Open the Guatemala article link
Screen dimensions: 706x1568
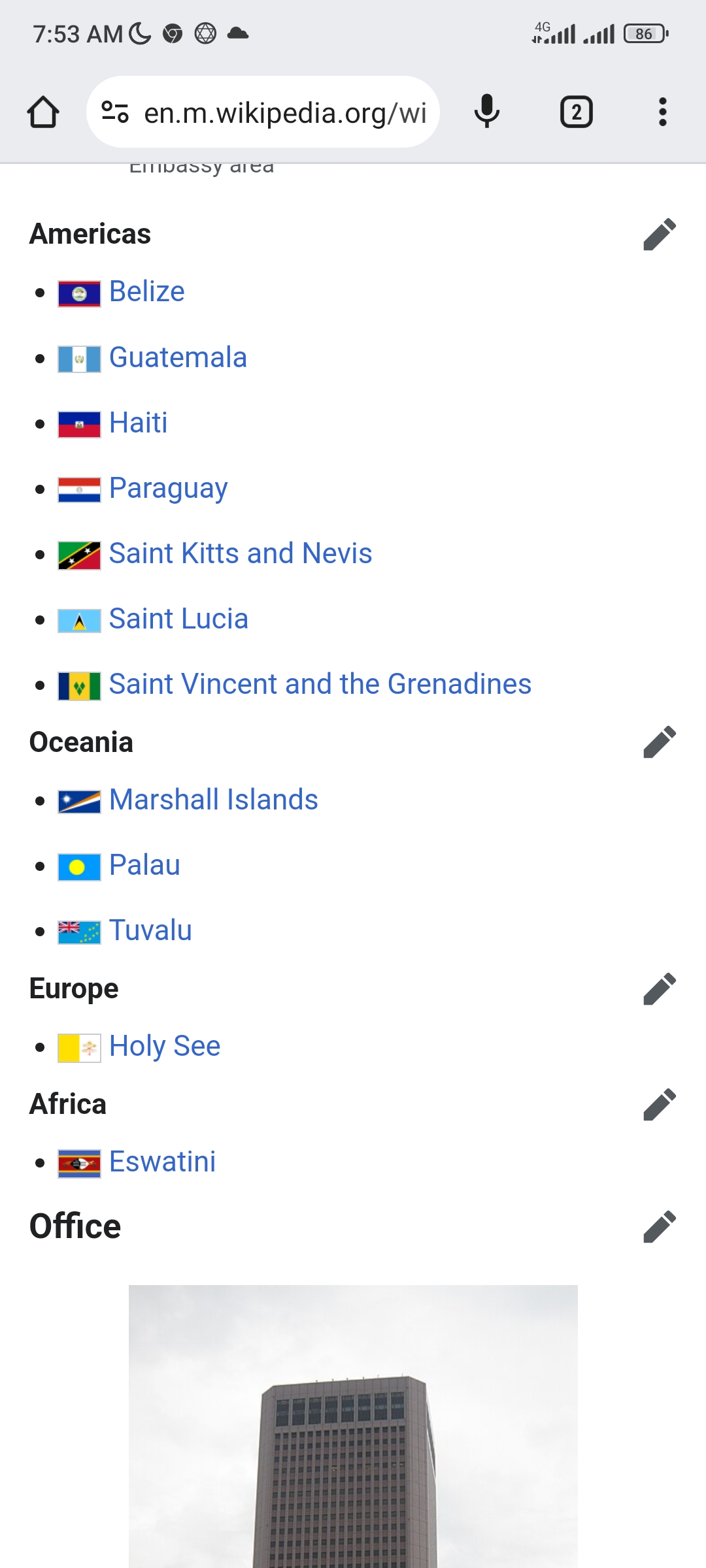point(178,357)
